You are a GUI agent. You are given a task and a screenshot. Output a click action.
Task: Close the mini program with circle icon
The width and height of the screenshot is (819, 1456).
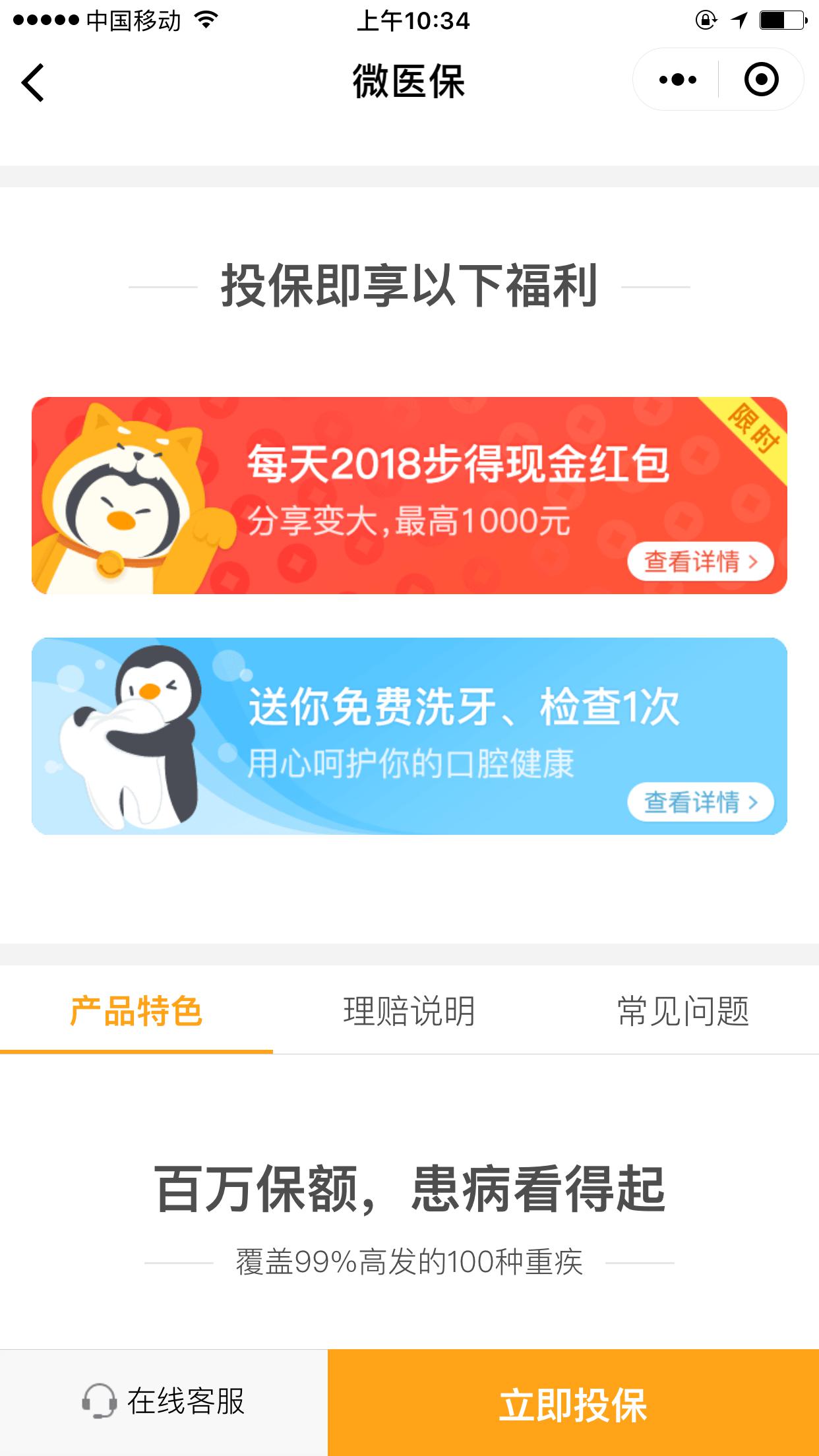pos(761,80)
